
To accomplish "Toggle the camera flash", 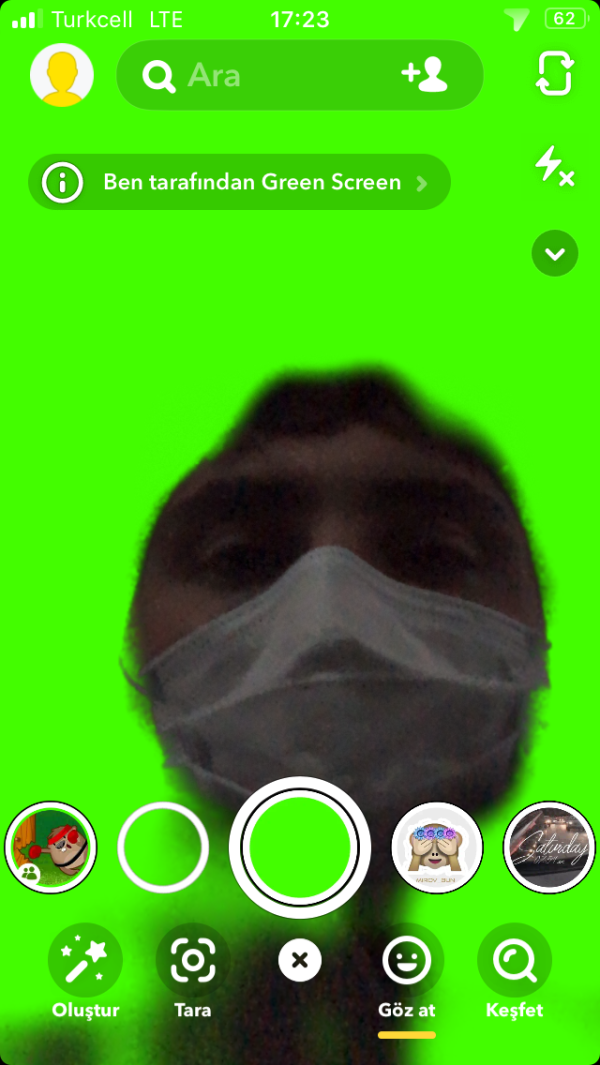I will click(x=554, y=166).
